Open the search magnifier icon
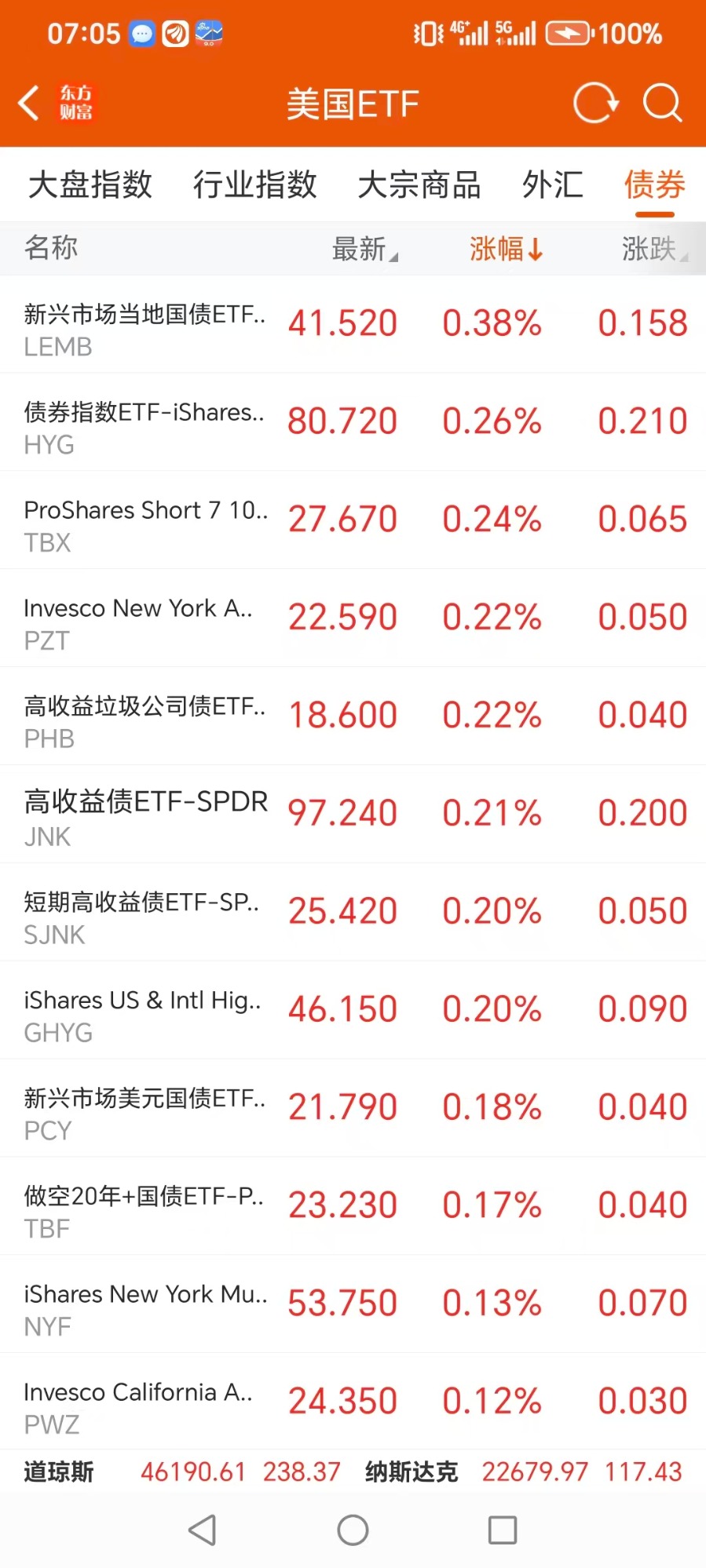Image resolution: width=706 pixels, height=1568 pixels. tap(662, 103)
